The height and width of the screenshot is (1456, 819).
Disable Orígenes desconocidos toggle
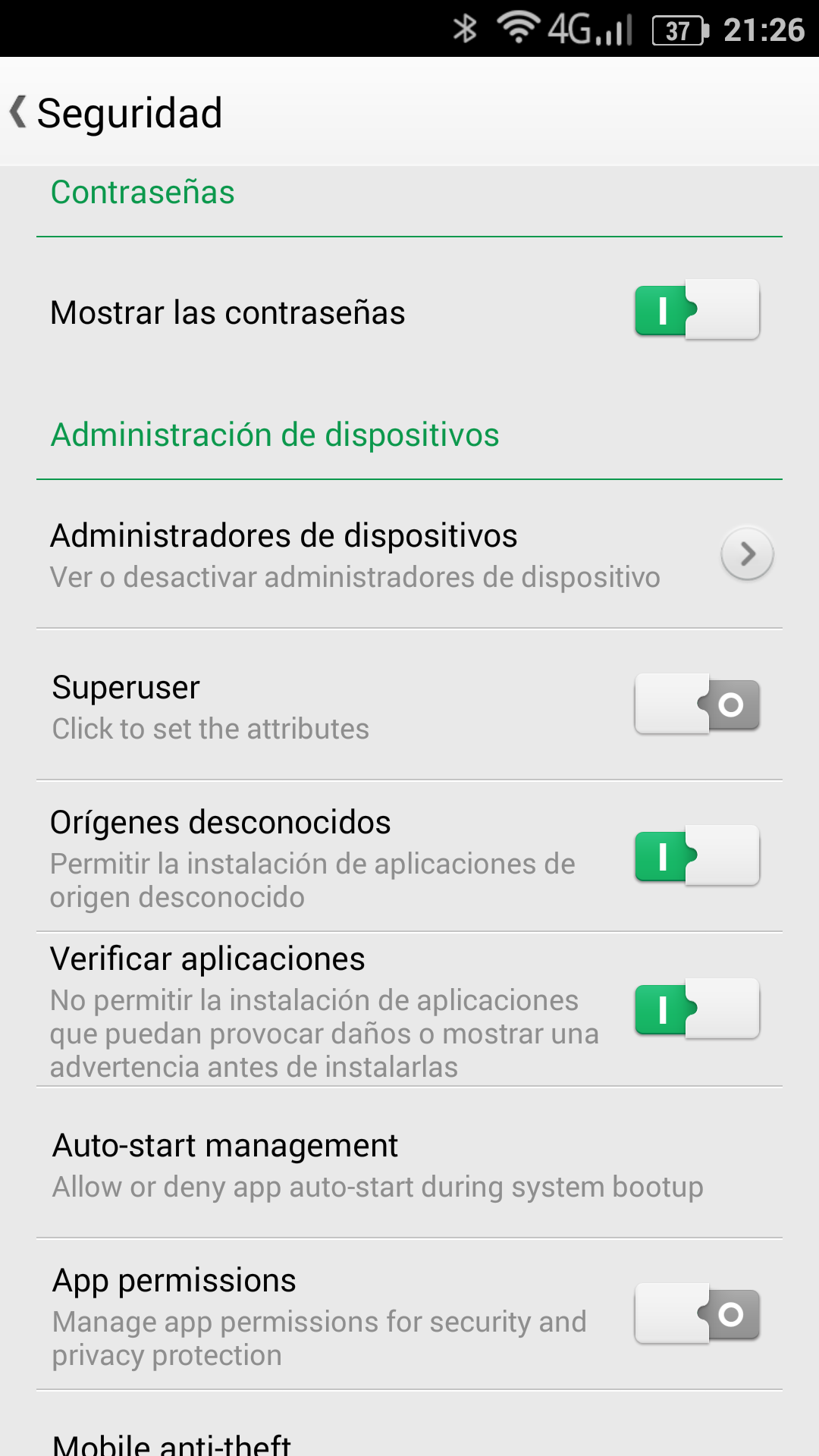pyautogui.click(x=697, y=855)
